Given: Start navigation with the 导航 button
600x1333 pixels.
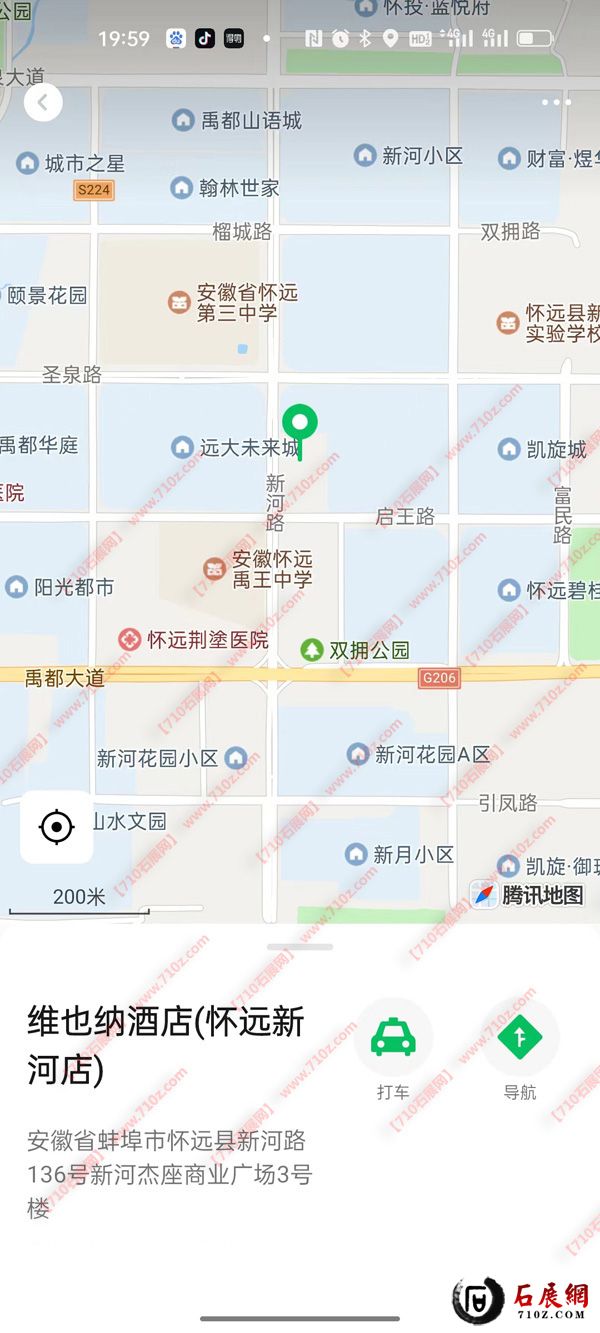Looking at the screenshot, I should [520, 1038].
